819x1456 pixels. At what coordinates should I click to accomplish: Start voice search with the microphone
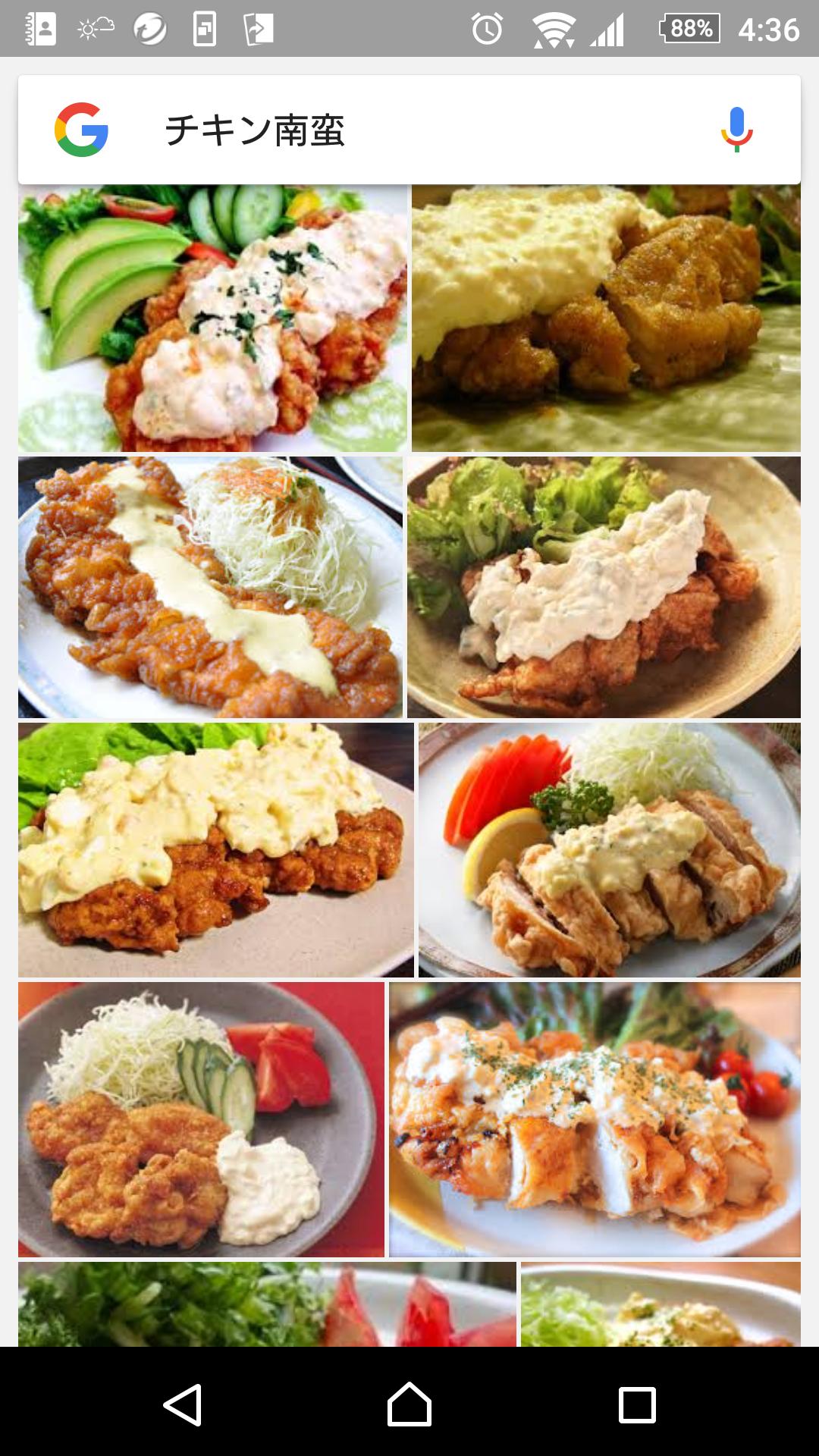pyautogui.click(x=736, y=130)
